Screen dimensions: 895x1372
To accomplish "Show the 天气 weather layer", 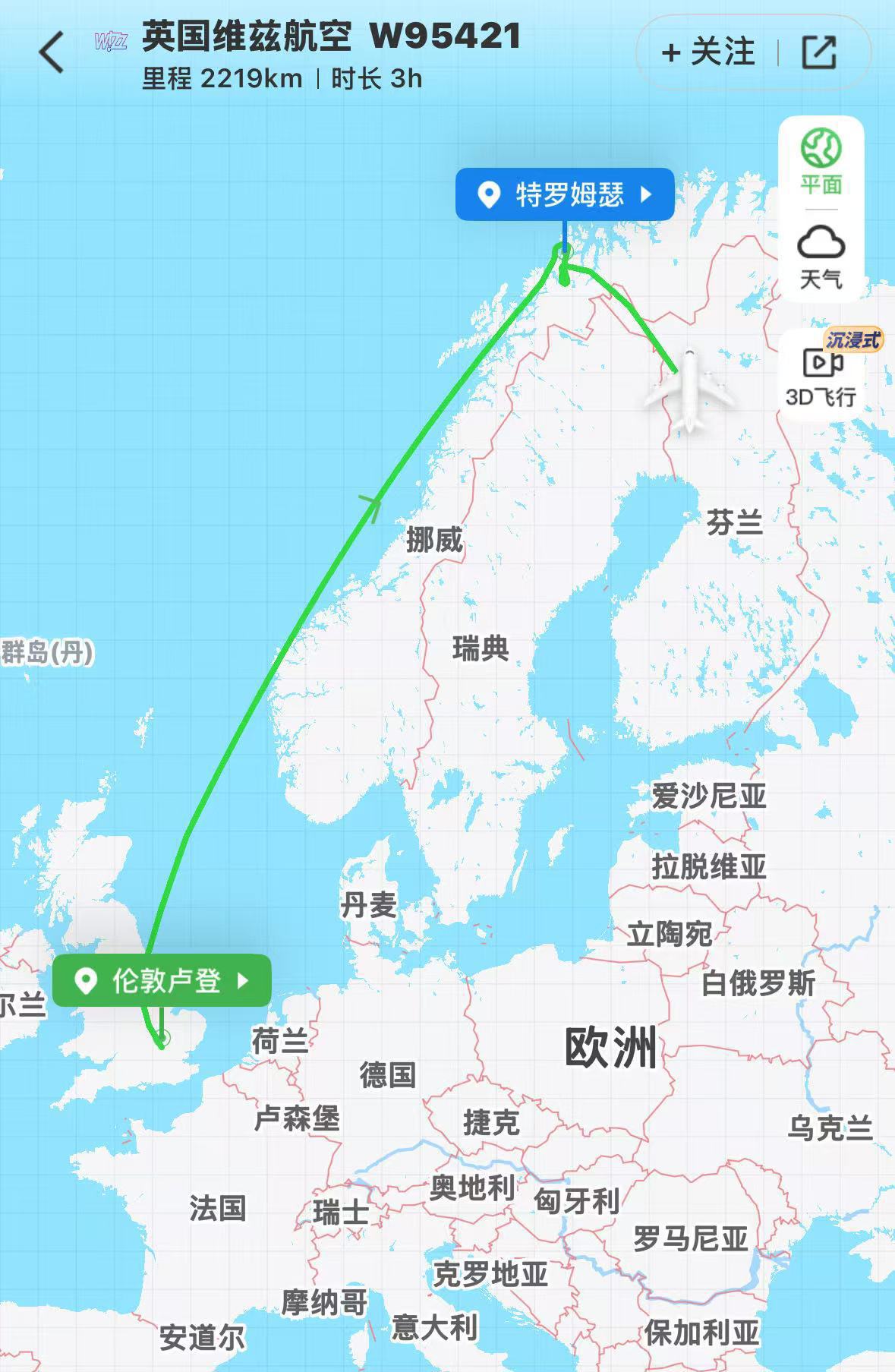I will click(821, 257).
